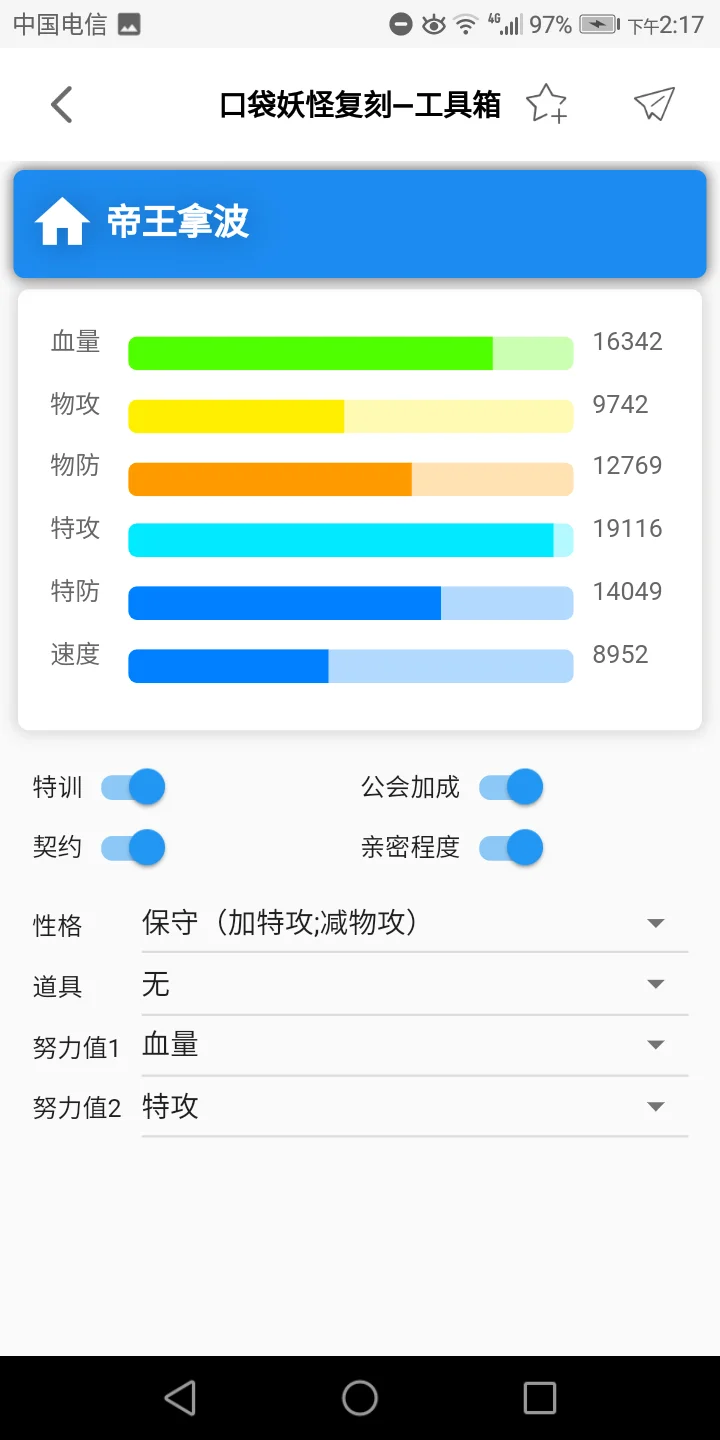Expand the 道具 dropdown showing 无

[x=414, y=985]
